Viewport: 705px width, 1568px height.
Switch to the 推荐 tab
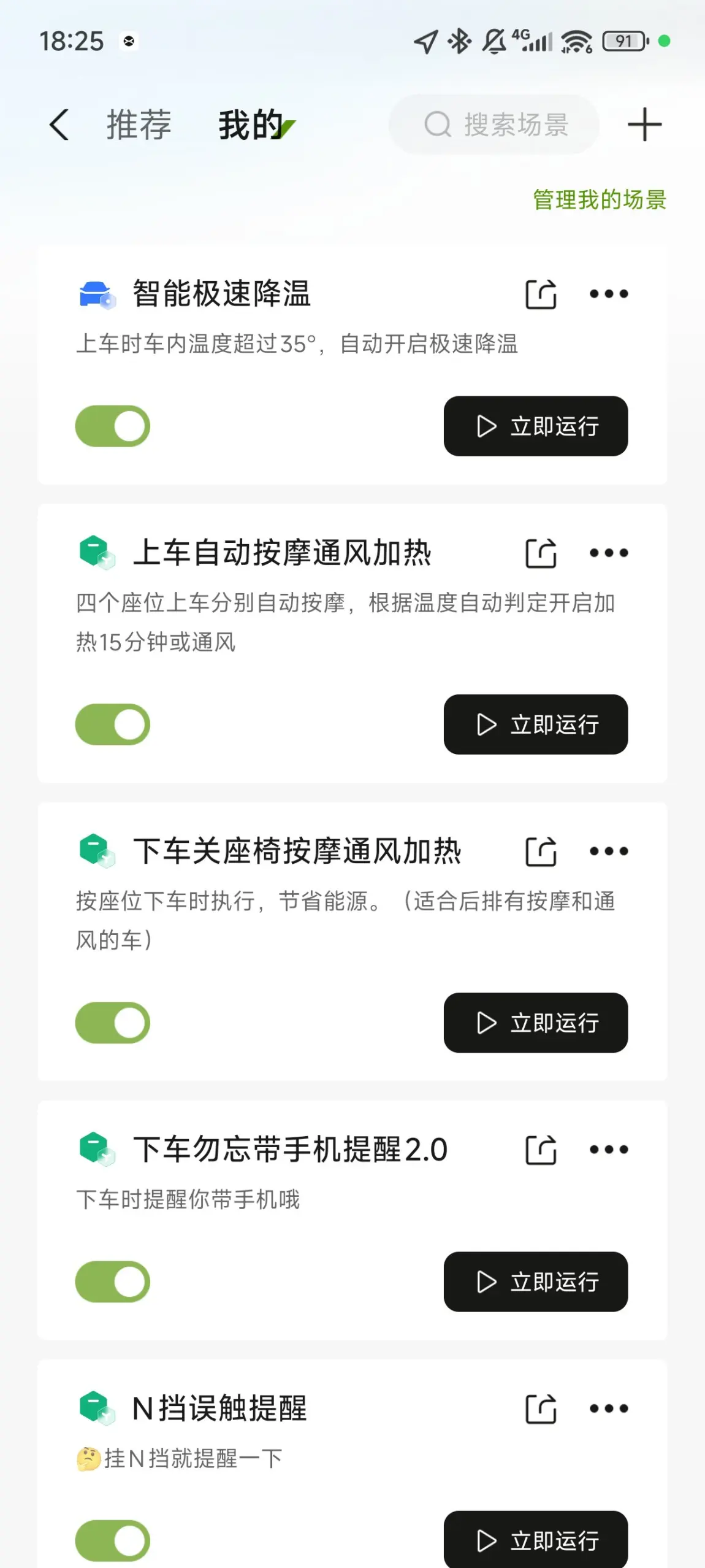(139, 125)
